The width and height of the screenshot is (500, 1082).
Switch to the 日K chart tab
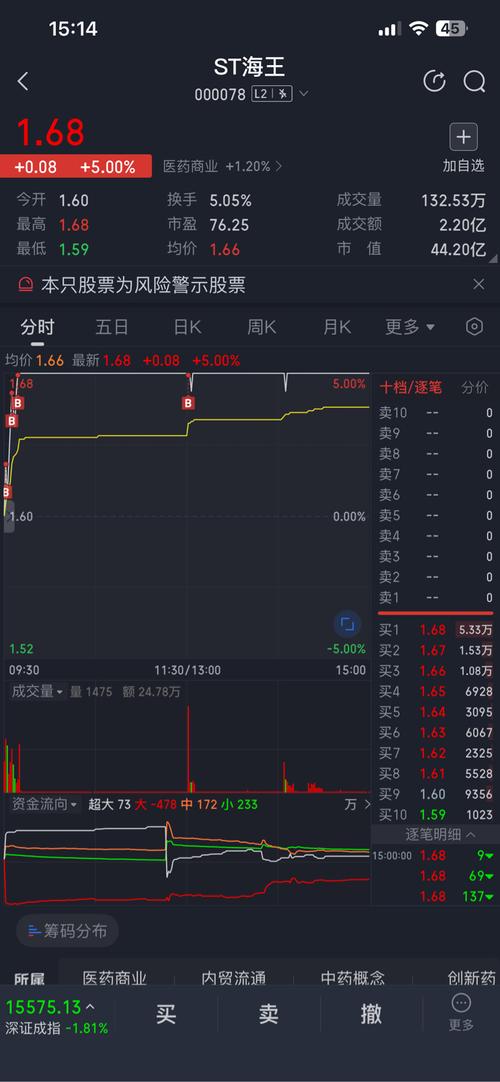click(187, 326)
